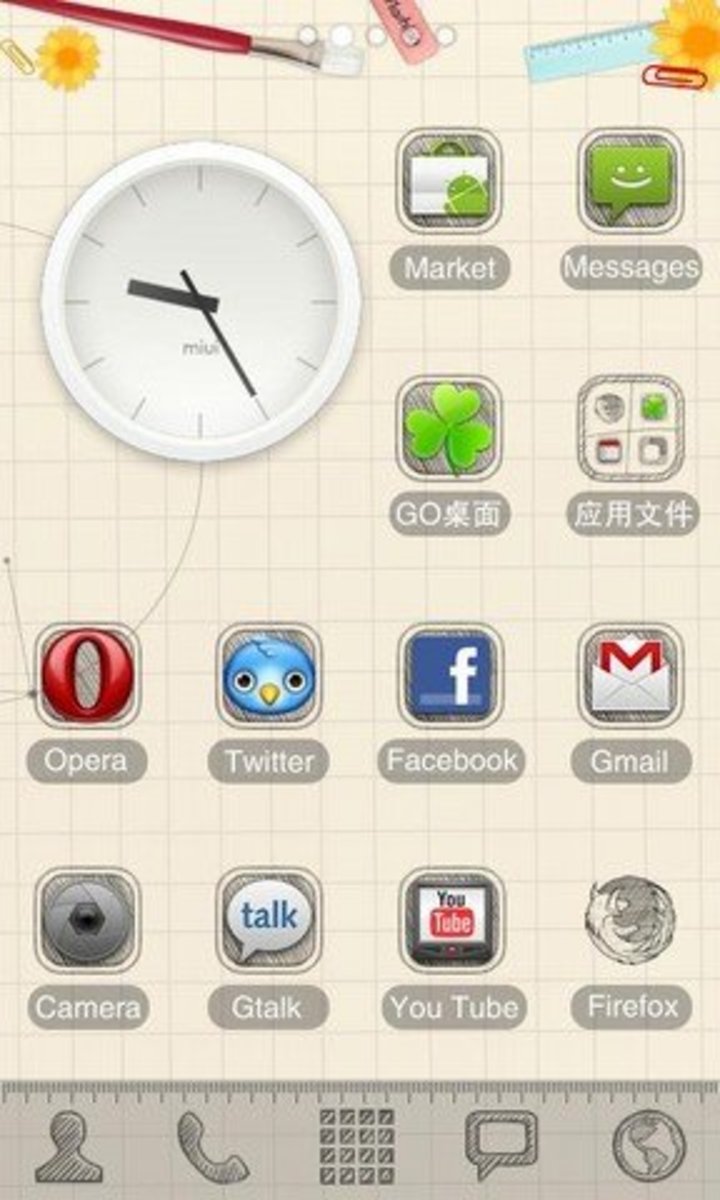
Task: Open Gtalk chat app
Action: click(268, 921)
